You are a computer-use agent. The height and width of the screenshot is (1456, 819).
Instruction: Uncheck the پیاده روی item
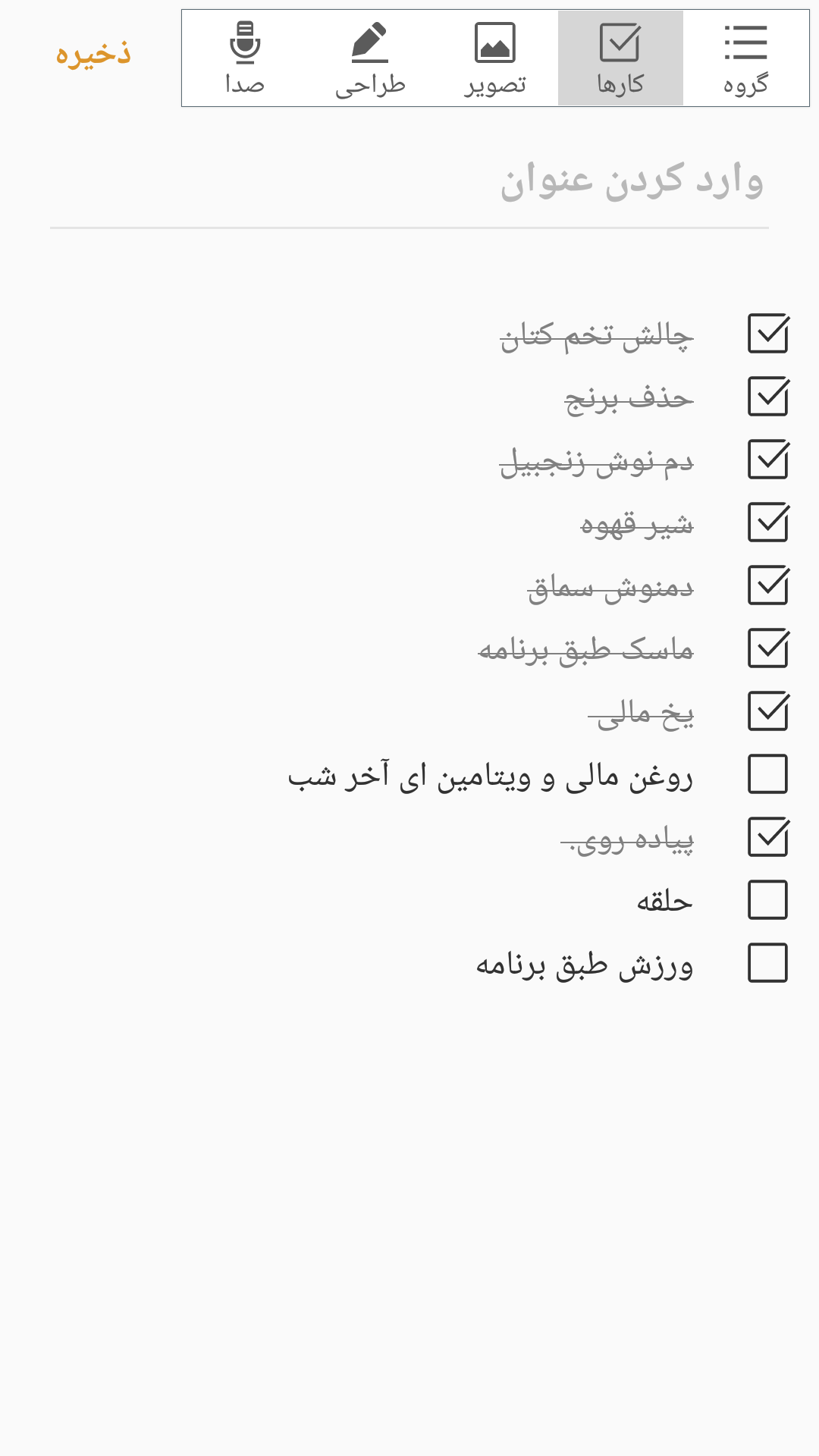pos(768,837)
